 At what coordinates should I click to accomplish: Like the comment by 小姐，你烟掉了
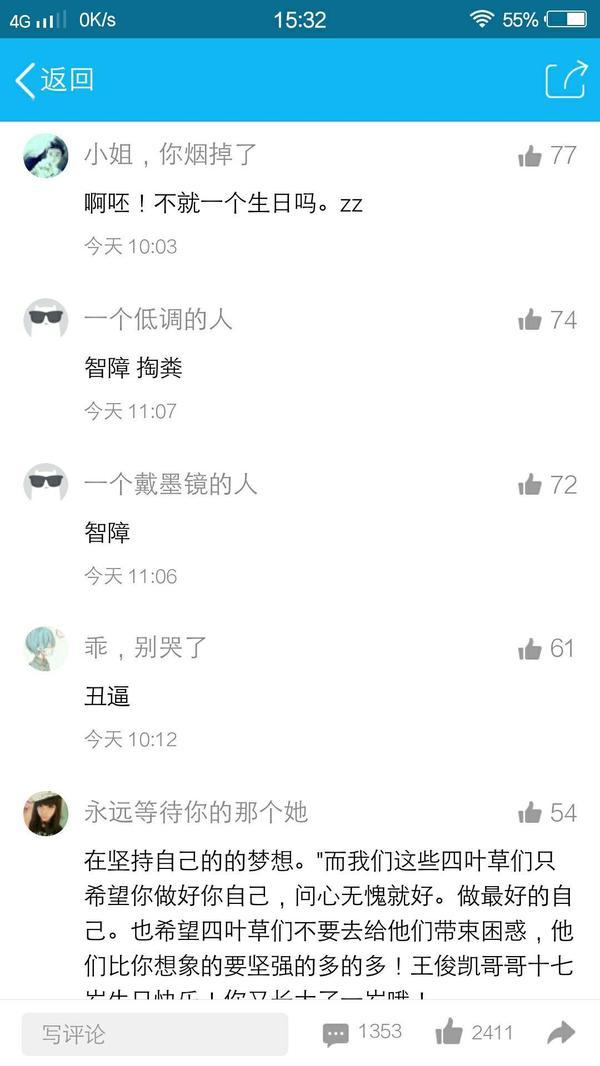(530, 156)
